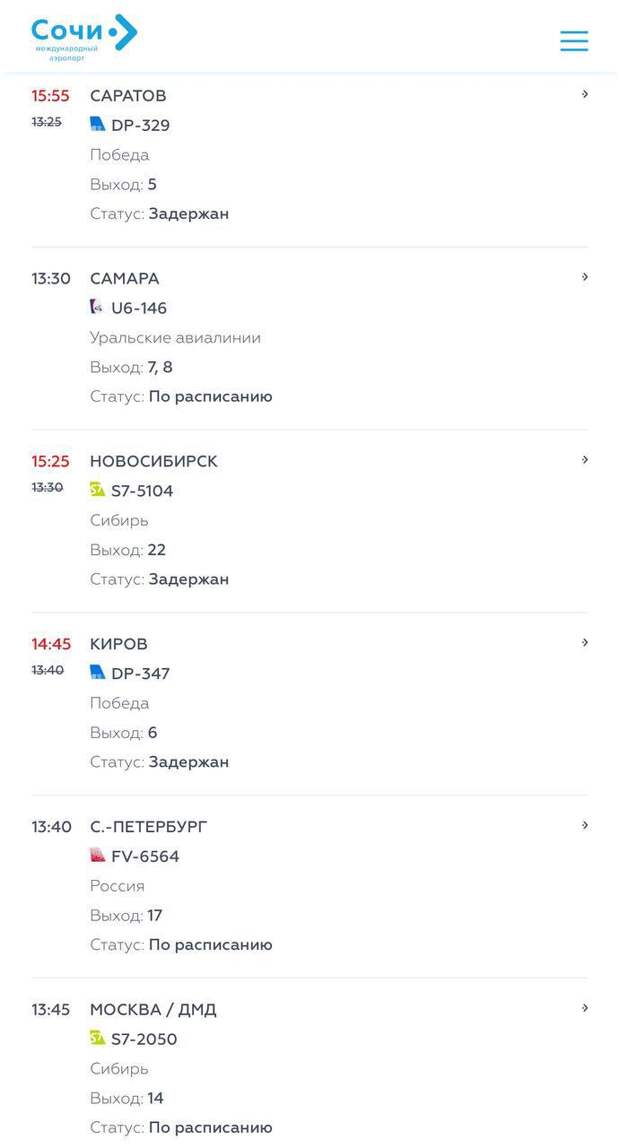
Task: Open St. Petersburg flight FV-6564
Action: [x=310, y=887]
